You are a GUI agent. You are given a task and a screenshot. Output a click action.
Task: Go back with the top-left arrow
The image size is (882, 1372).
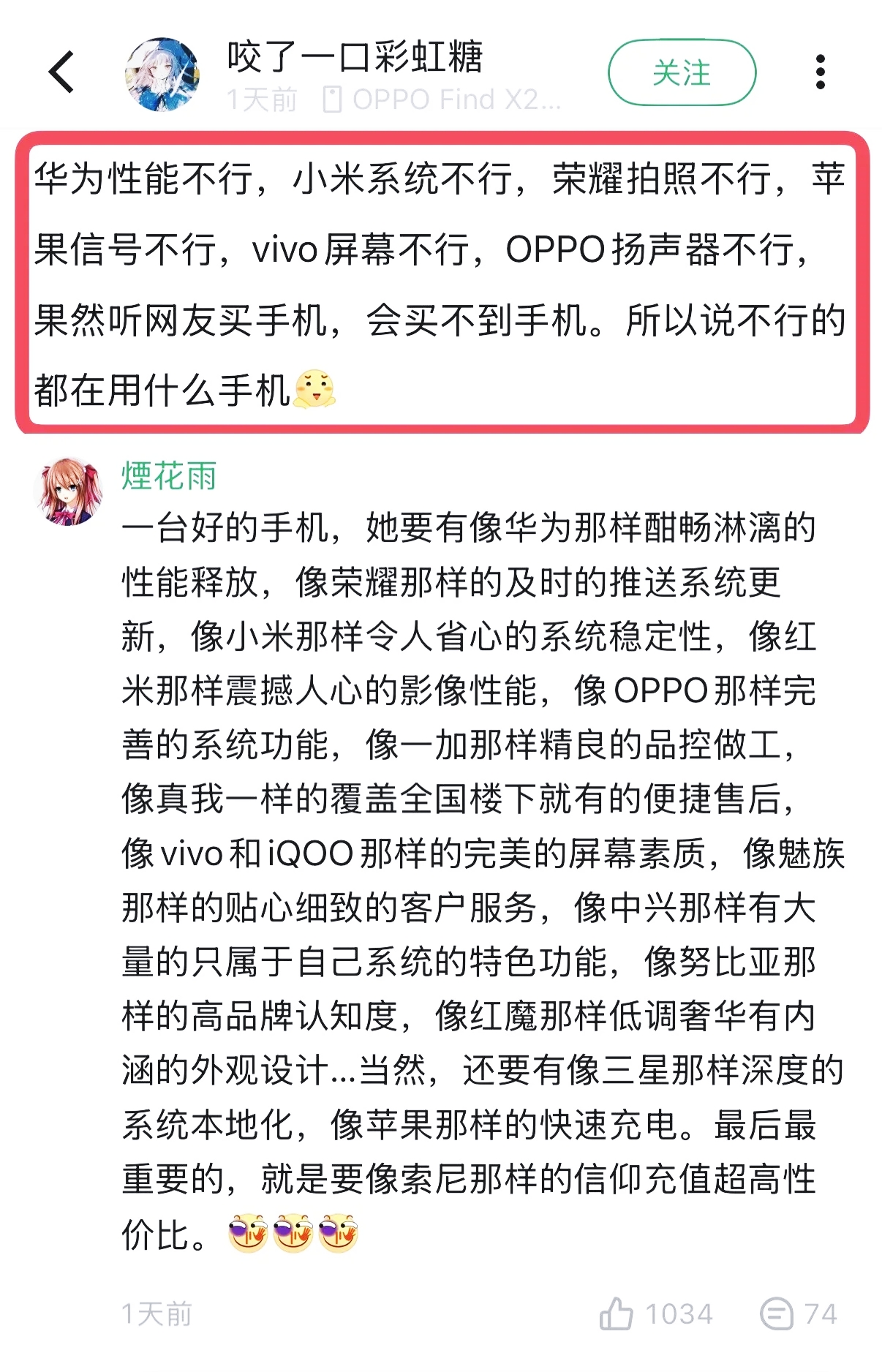(62, 72)
